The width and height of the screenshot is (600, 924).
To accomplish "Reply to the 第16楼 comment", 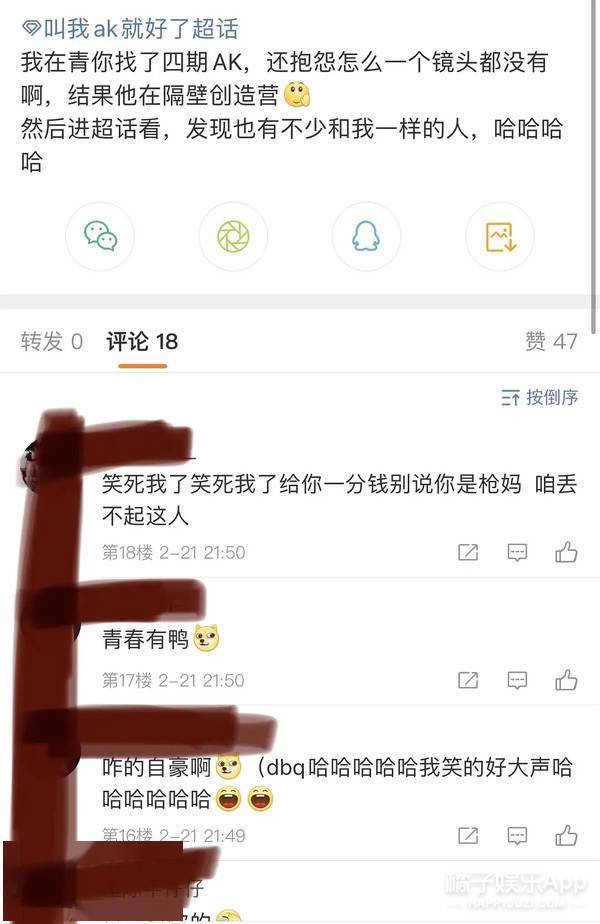I will [x=517, y=835].
